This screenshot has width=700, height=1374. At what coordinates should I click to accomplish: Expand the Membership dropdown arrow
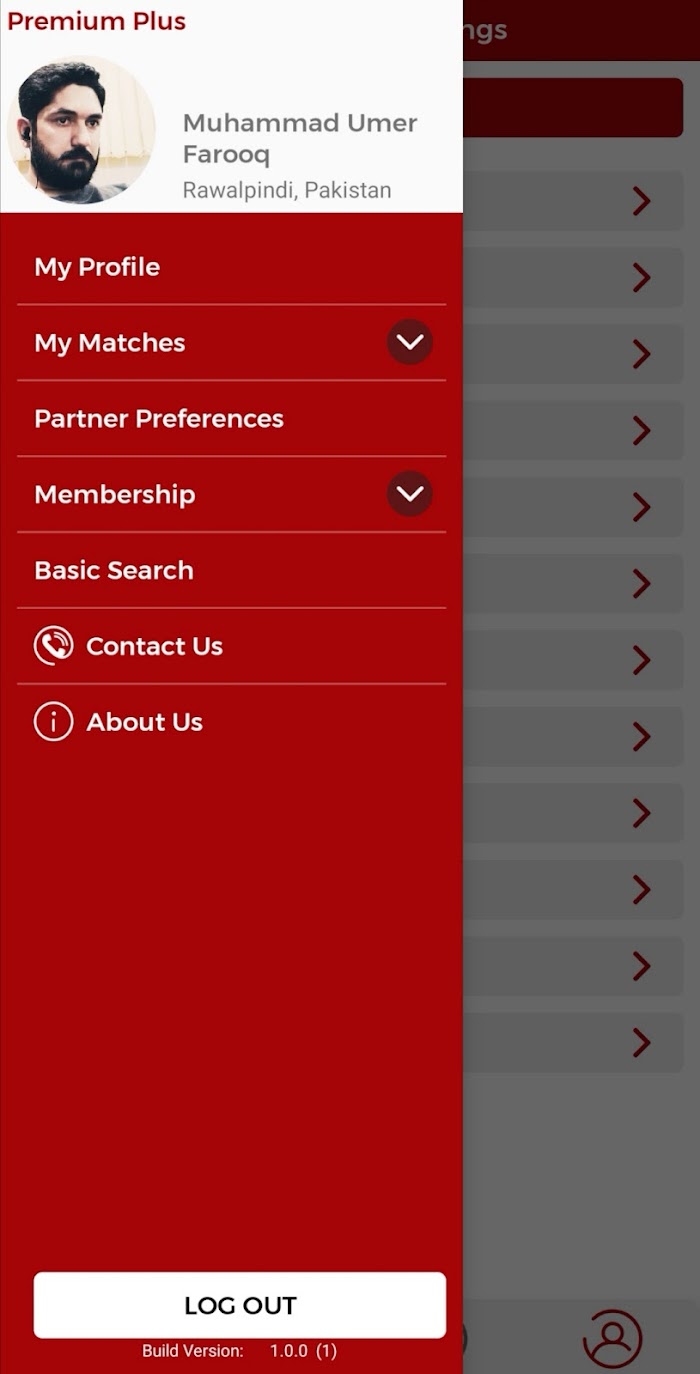(x=410, y=494)
